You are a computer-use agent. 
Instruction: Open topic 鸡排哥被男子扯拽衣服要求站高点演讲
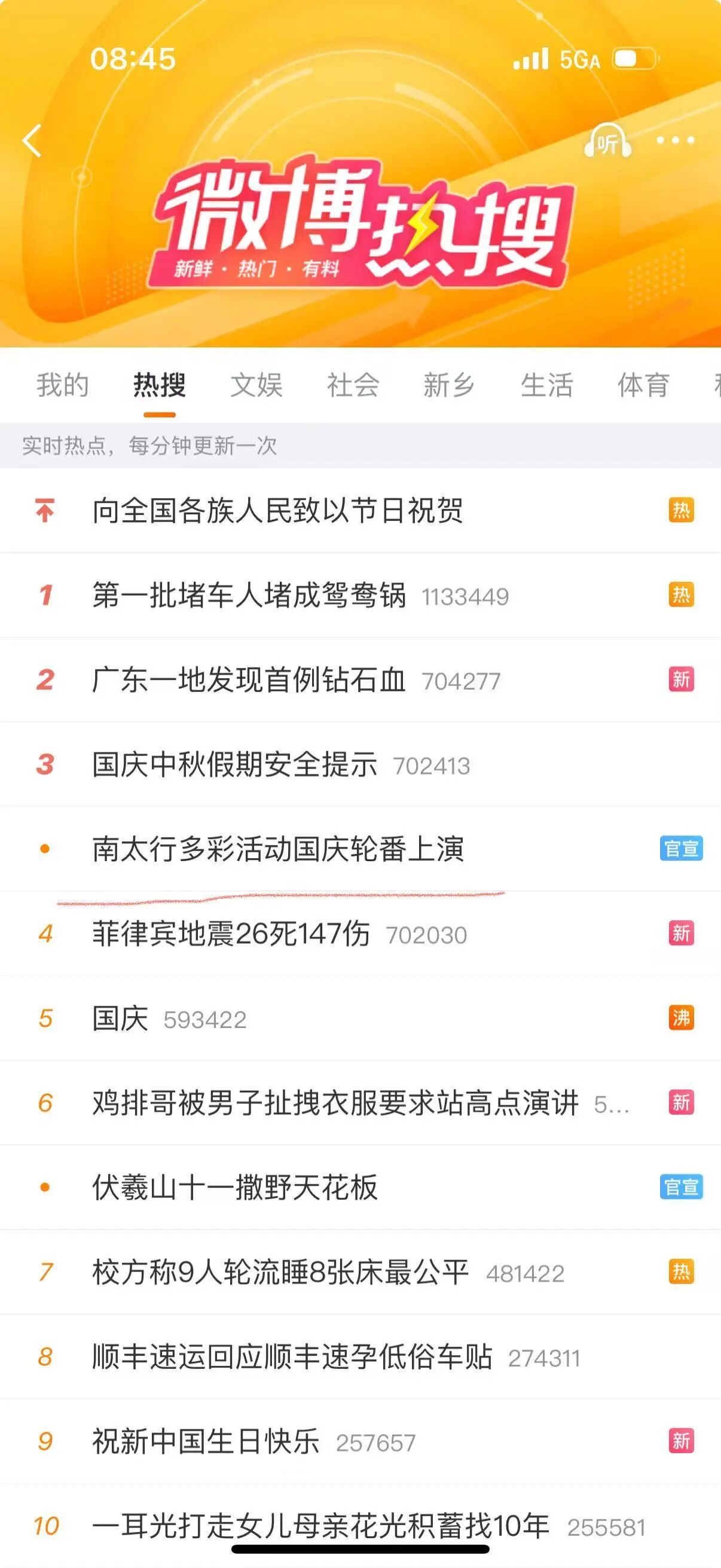pyautogui.click(x=335, y=1103)
